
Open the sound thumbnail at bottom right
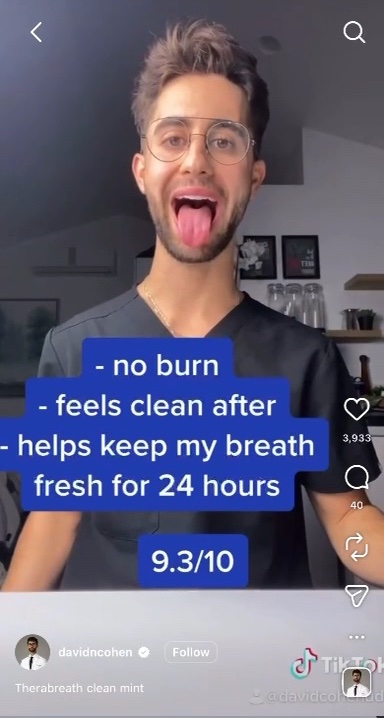[x=357, y=682]
